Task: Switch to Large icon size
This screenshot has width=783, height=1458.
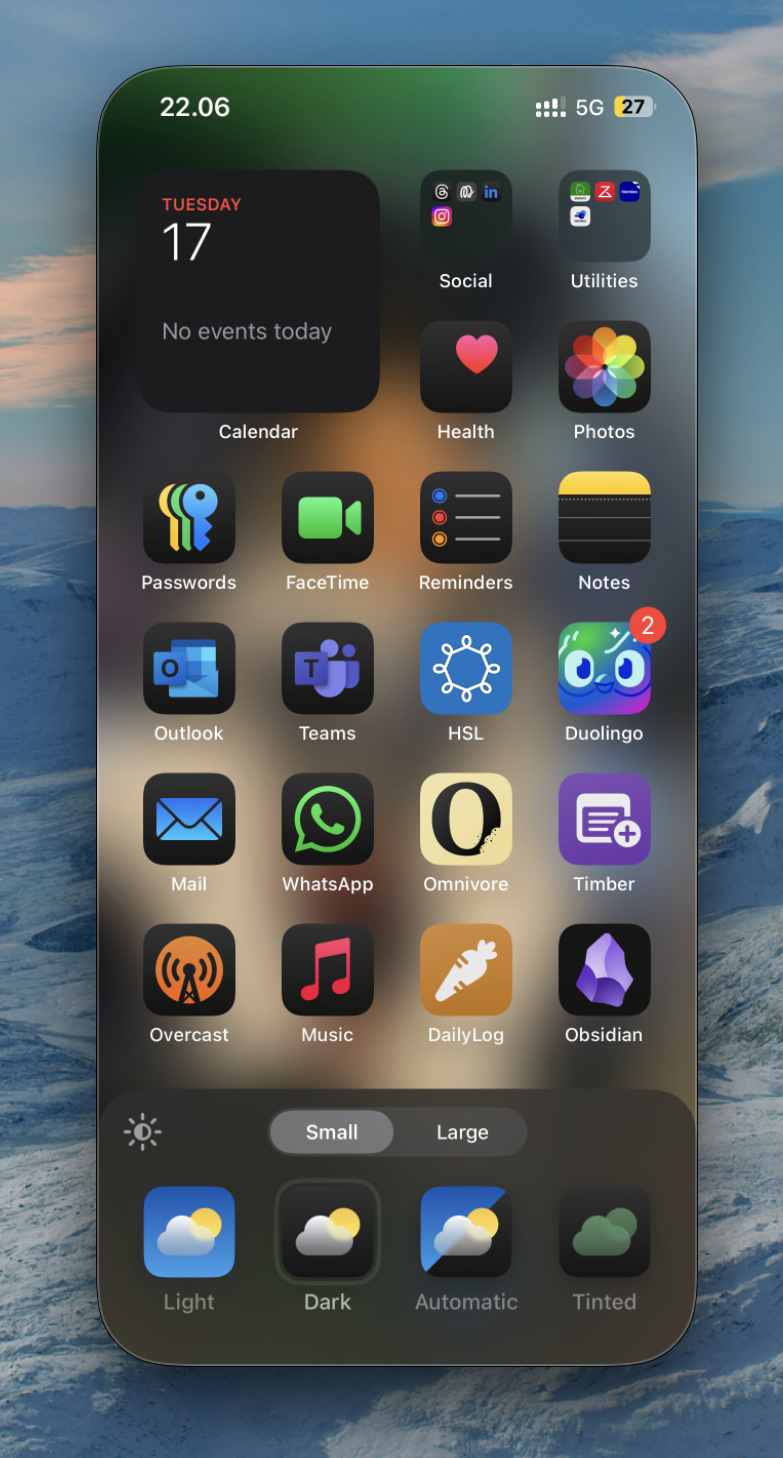Action: pos(462,1132)
